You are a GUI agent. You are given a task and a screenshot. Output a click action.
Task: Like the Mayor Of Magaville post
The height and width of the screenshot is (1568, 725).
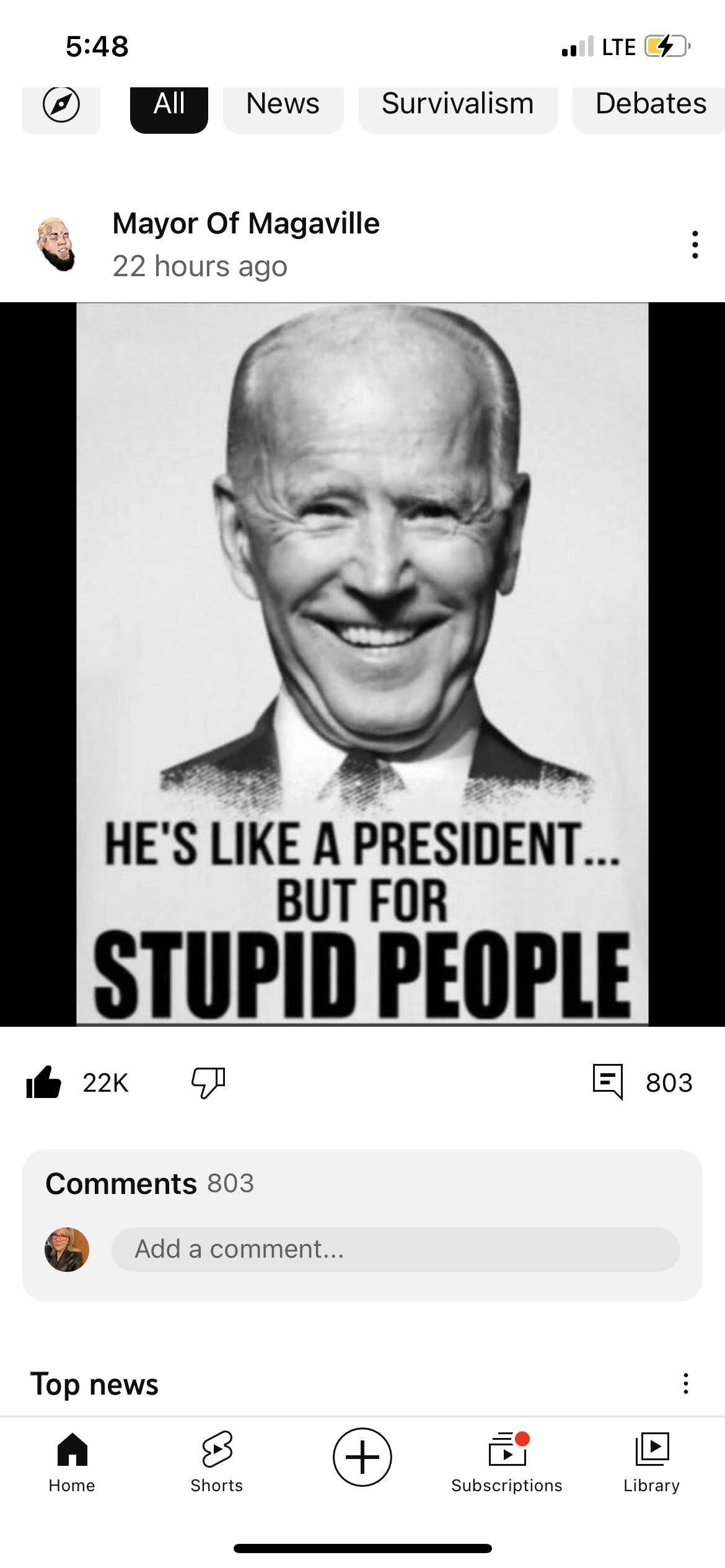coord(43,1083)
